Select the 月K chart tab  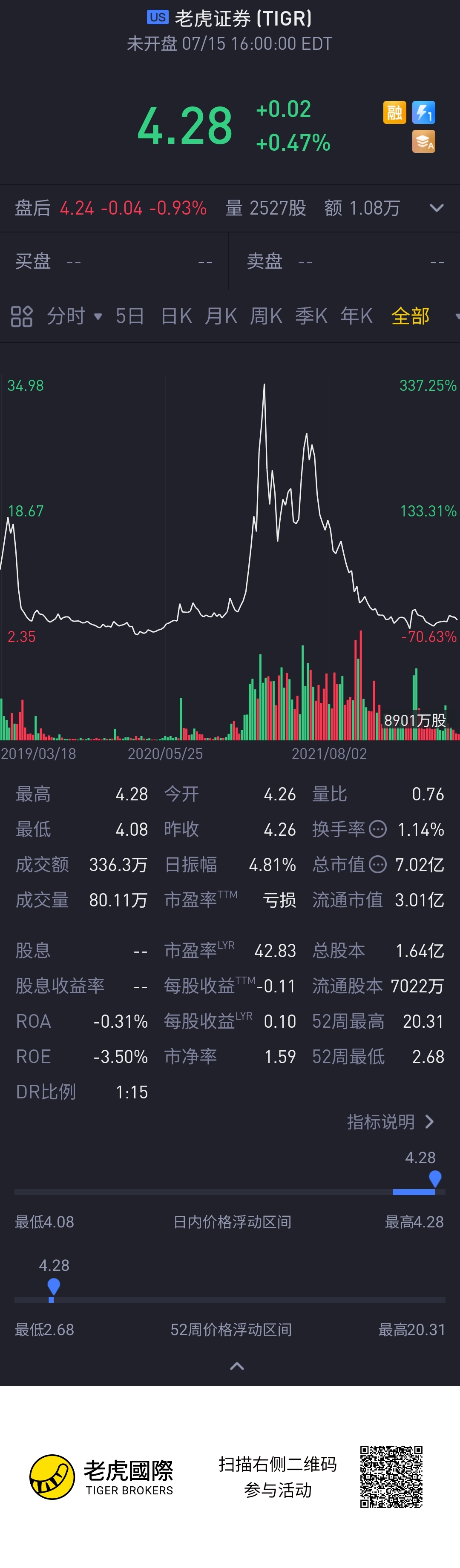click(221, 316)
